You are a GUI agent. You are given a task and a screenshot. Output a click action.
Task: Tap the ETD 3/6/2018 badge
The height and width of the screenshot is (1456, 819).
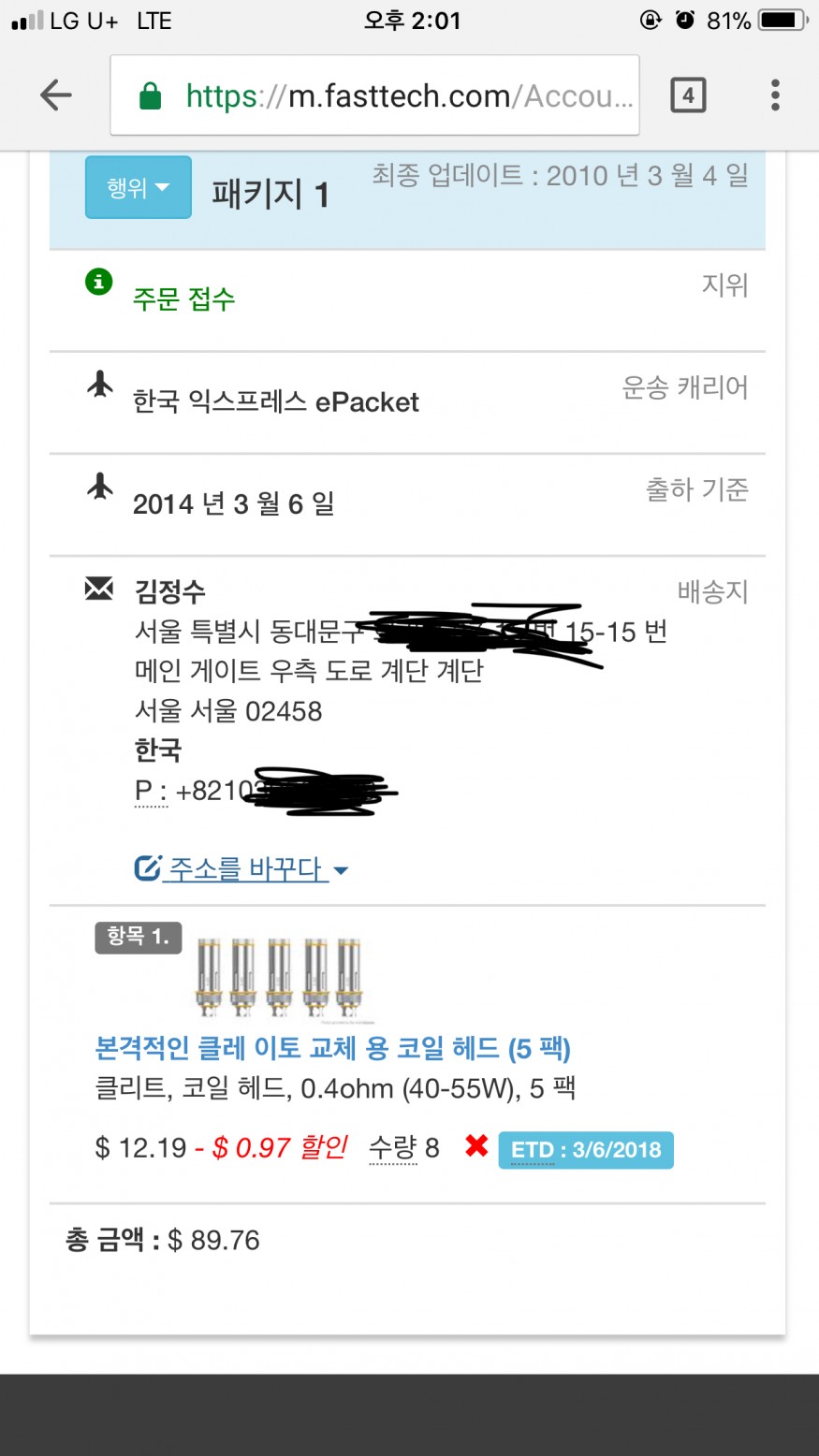coord(586,1150)
